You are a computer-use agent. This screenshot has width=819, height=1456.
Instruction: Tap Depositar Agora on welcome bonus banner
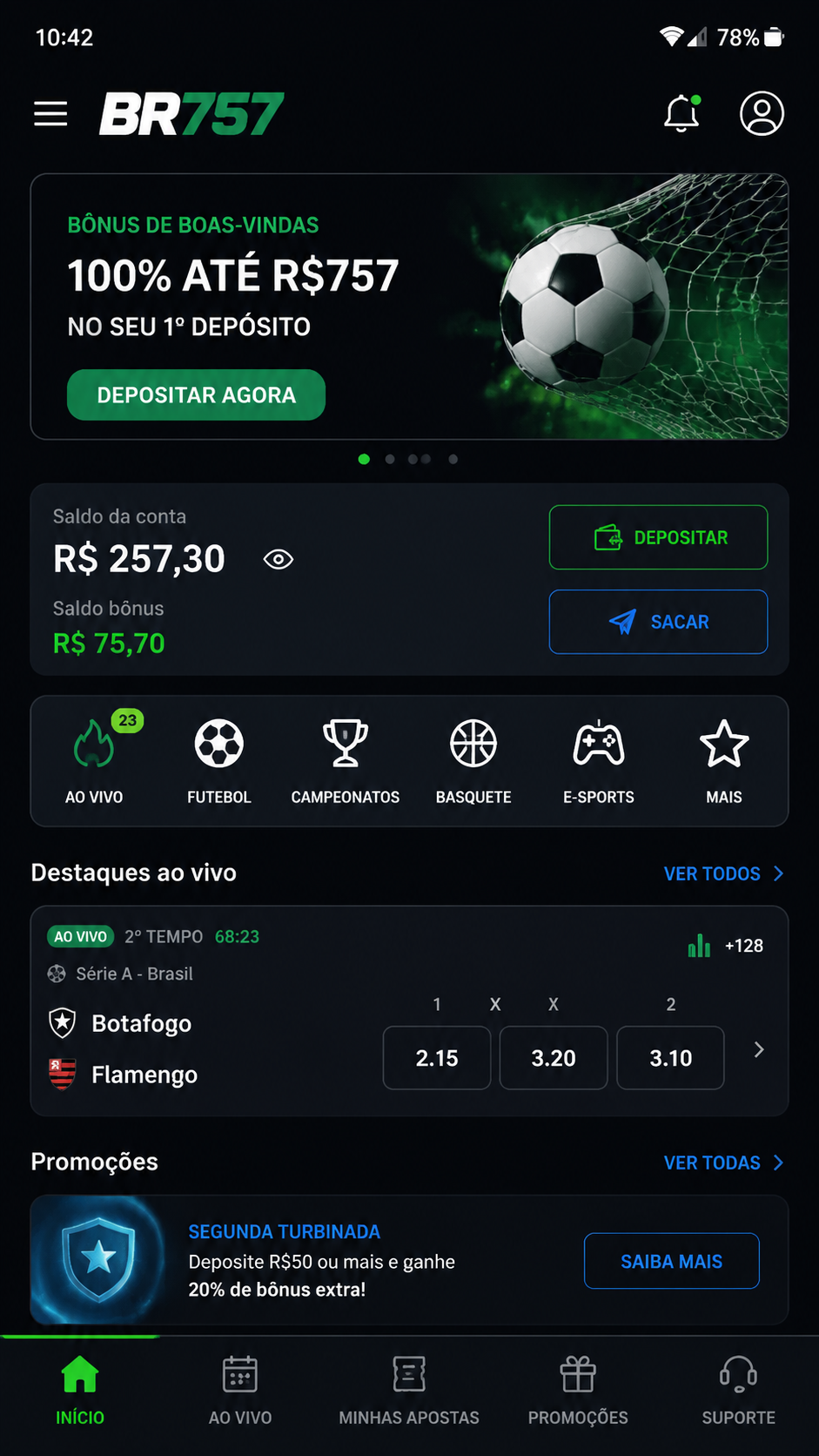(x=196, y=395)
